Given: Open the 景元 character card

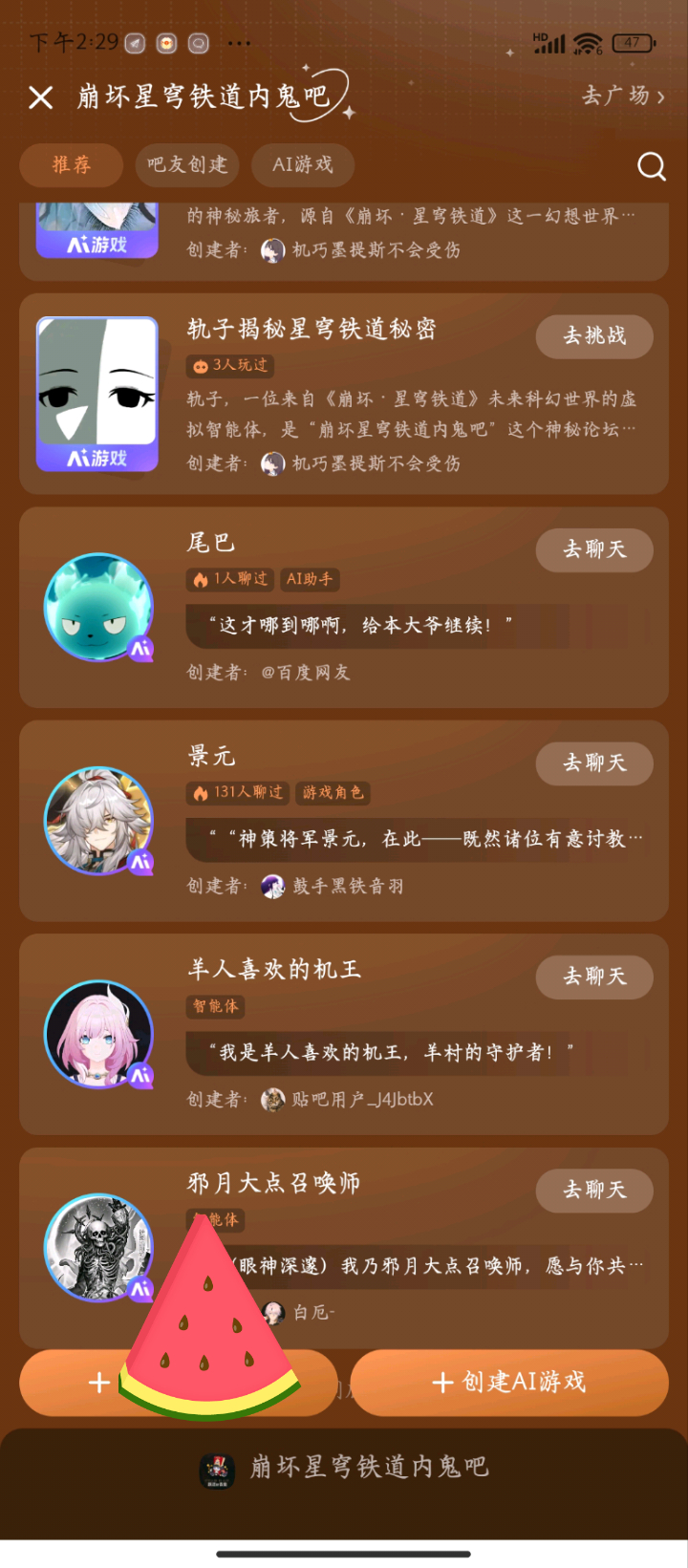Looking at the screenshot, I should click(344, 821).
